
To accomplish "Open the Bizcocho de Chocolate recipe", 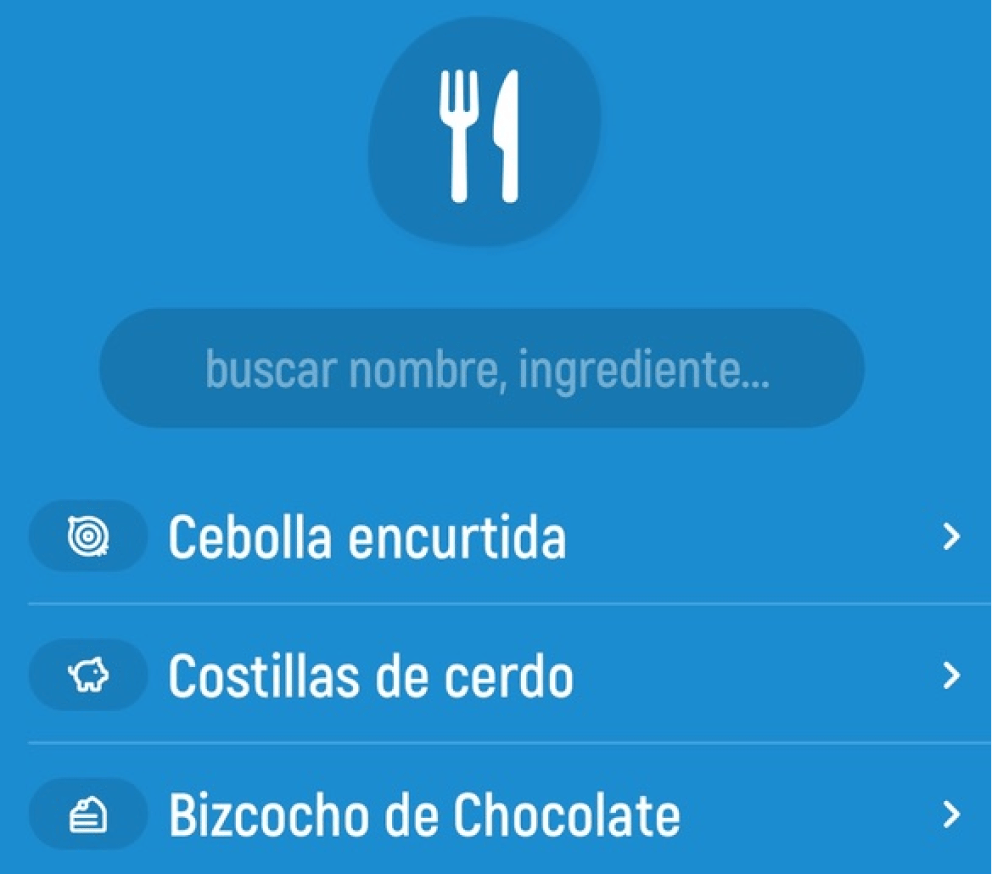I will (x=423, y=815).
